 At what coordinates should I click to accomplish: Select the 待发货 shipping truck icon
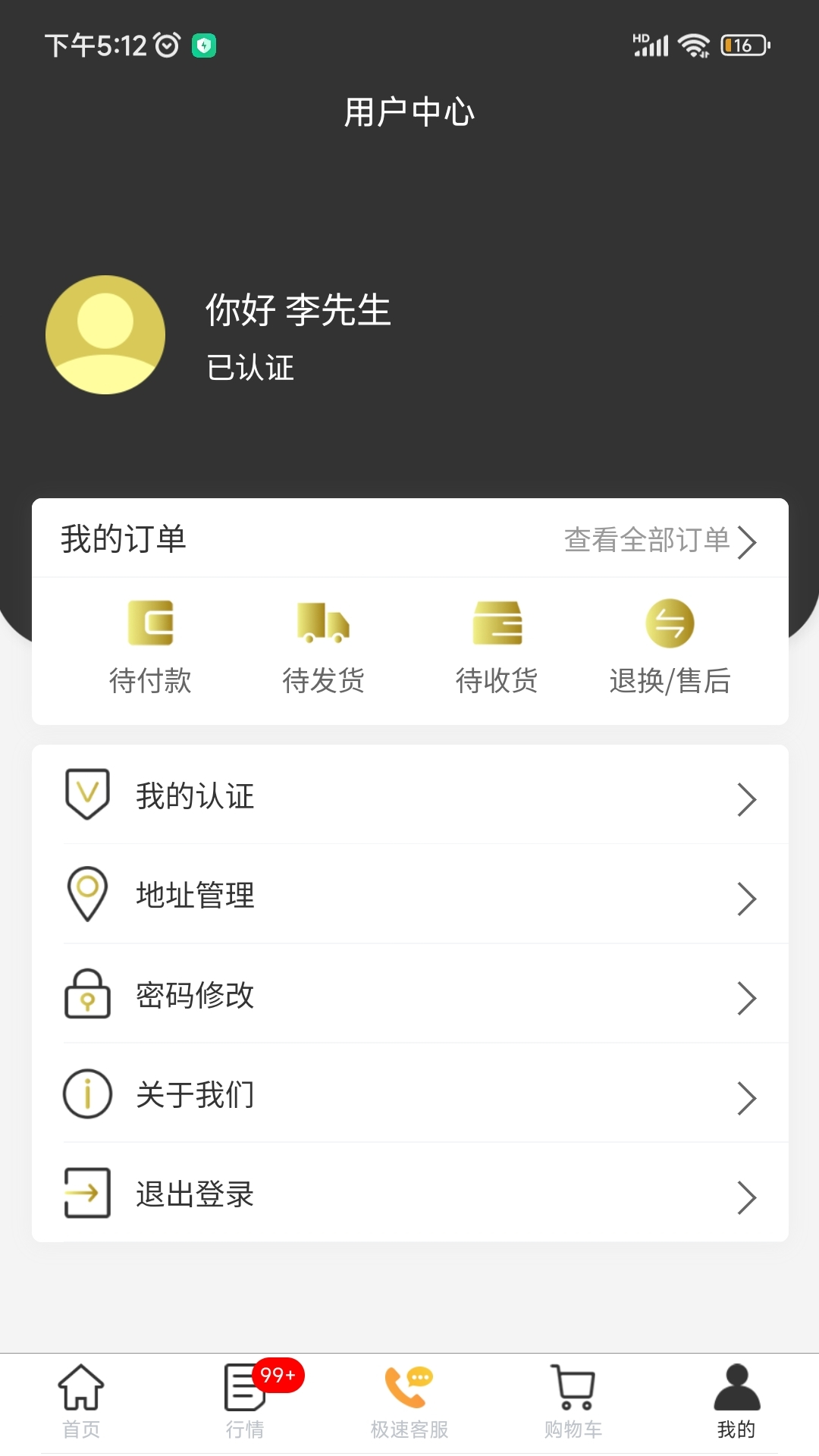click(x=324, y=623)
